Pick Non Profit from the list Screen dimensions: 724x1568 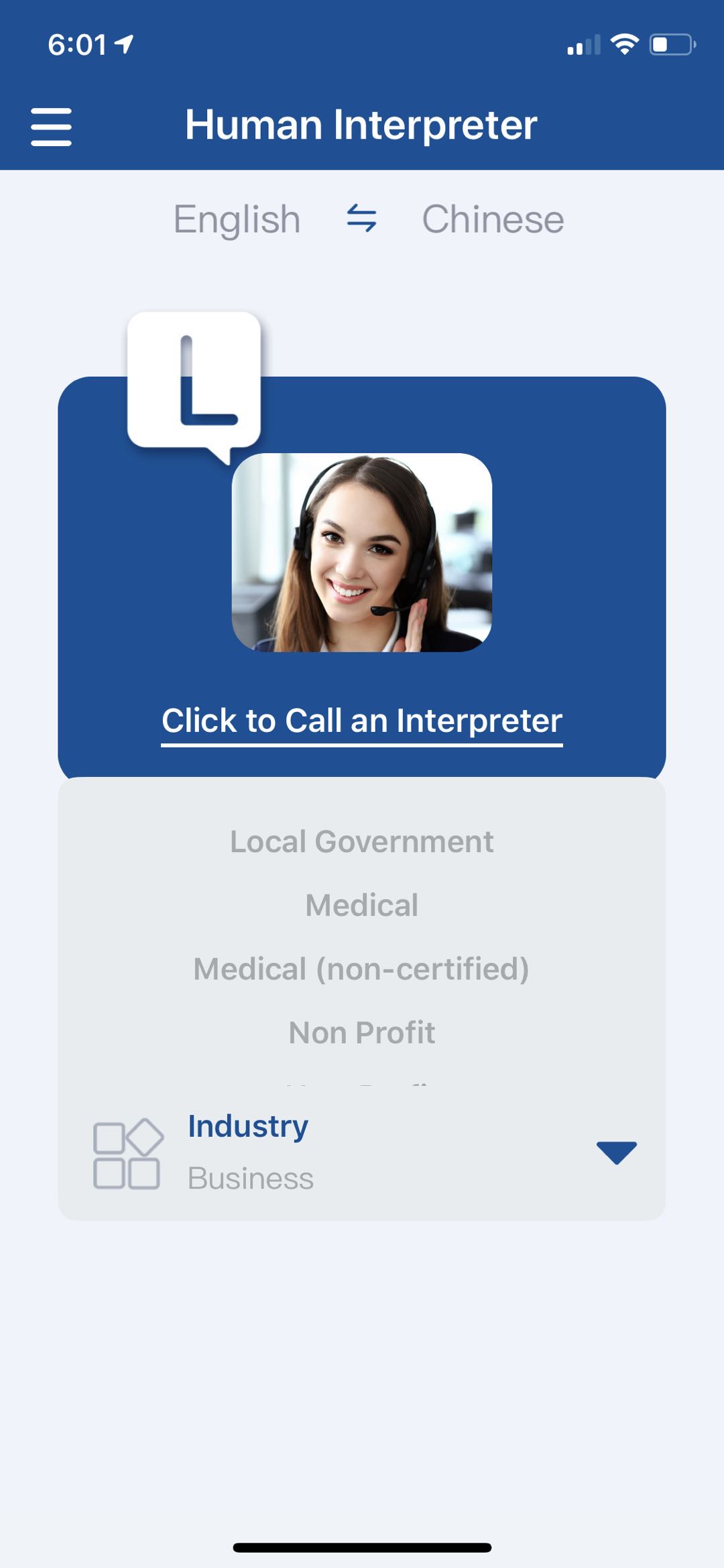point(362,1032)
